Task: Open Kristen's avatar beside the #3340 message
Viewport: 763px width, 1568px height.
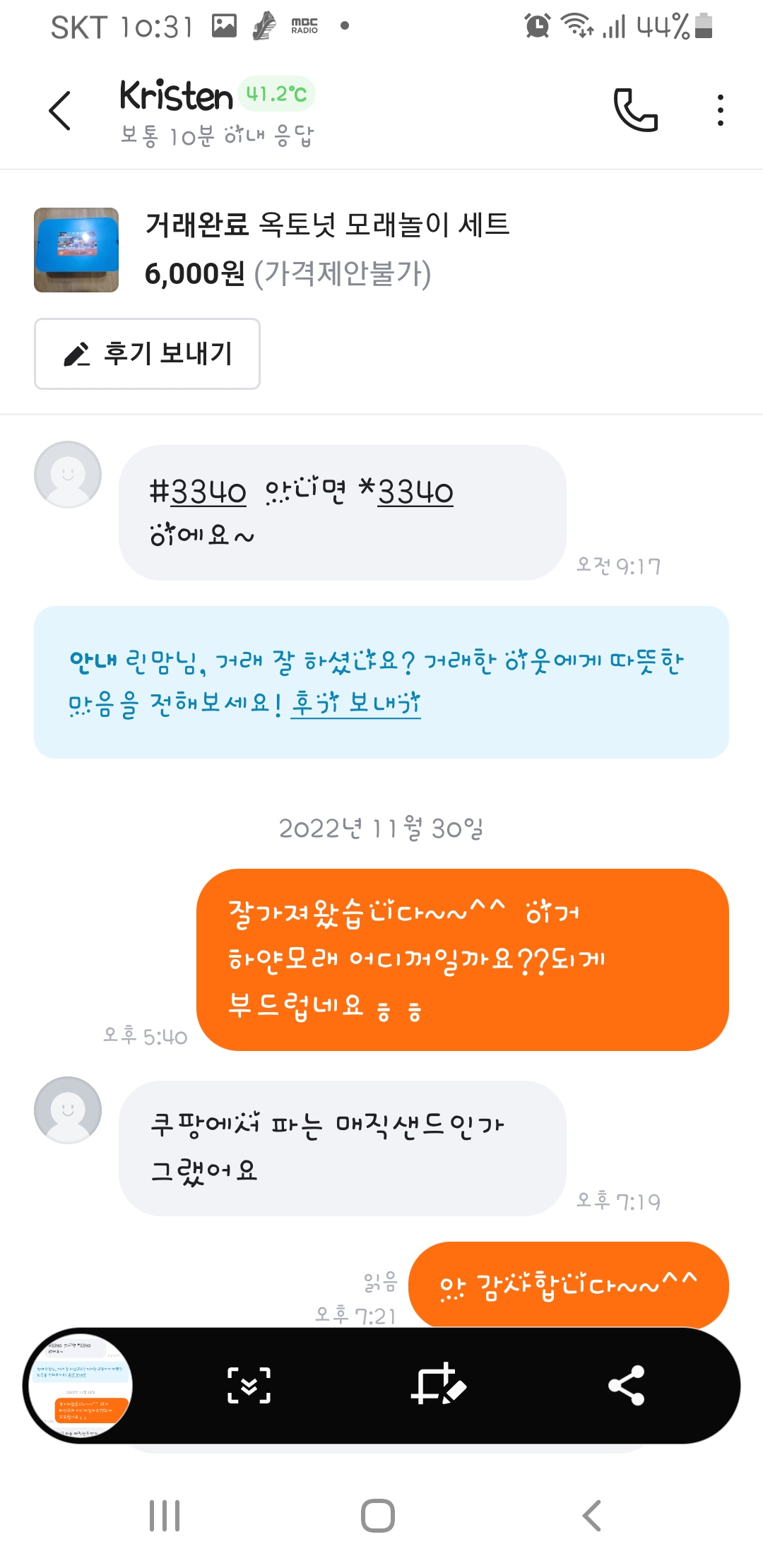Action: tap(68, 475)
